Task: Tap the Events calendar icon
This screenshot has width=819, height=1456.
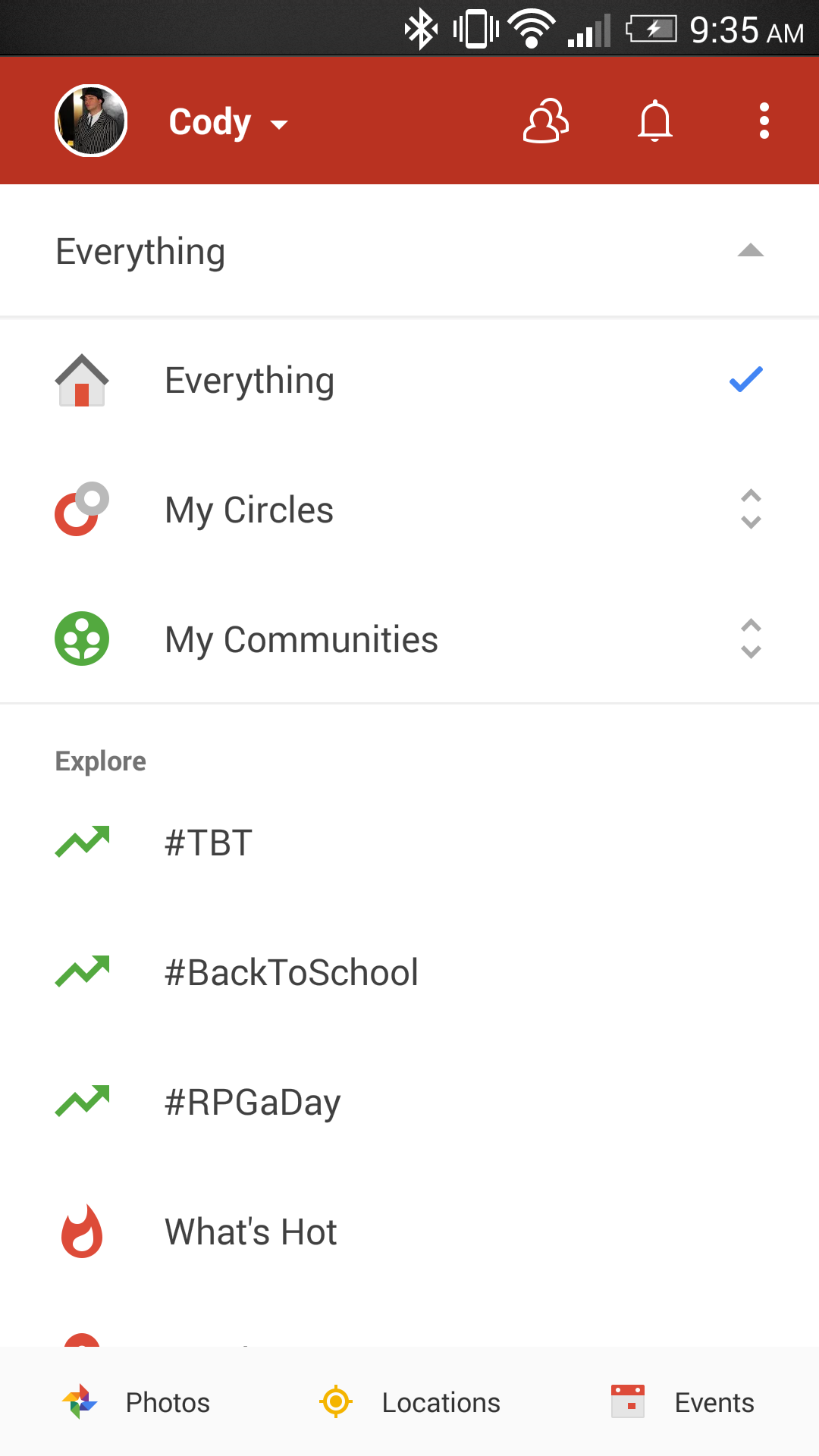Action: (x=627, y=1402)
